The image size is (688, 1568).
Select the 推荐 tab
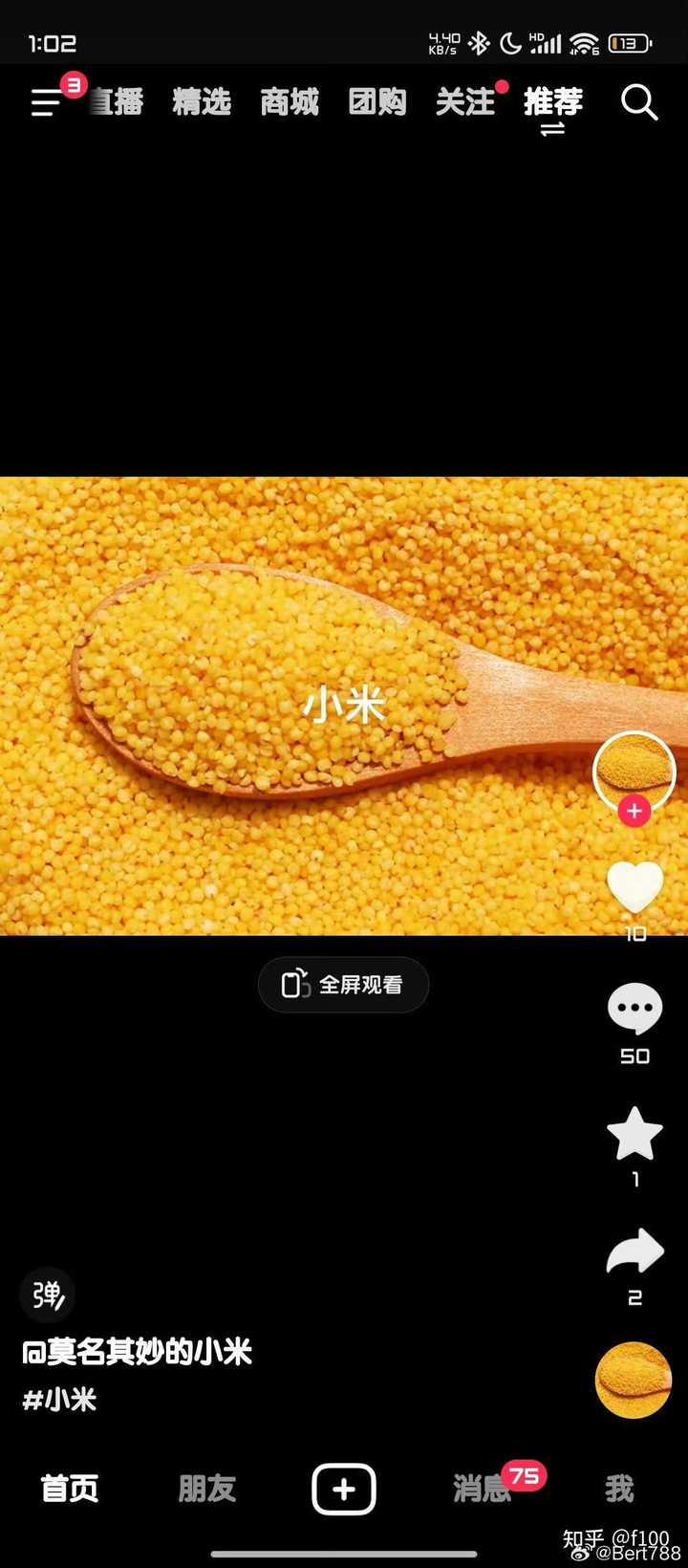(x=553, y=102)
